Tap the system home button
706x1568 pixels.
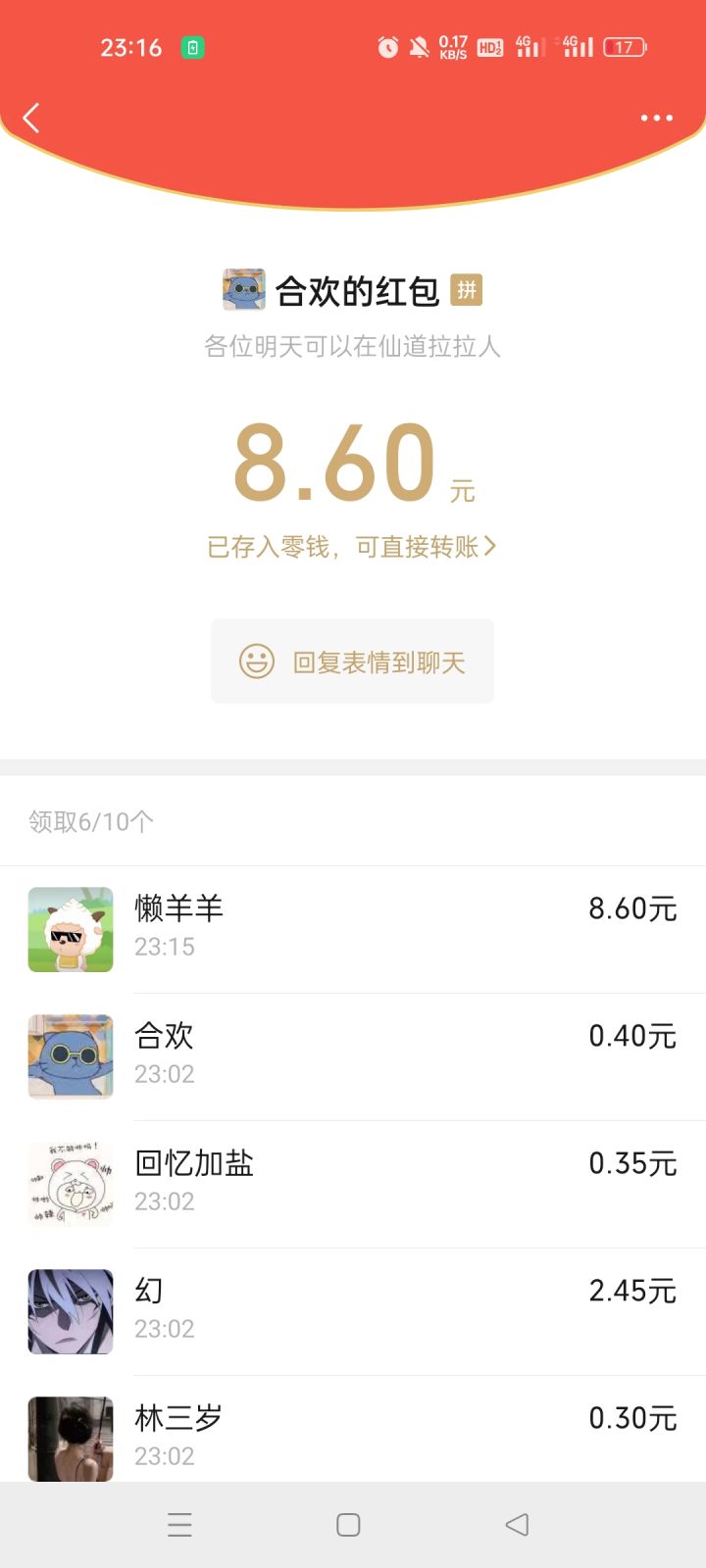(x=348, y=1525)
